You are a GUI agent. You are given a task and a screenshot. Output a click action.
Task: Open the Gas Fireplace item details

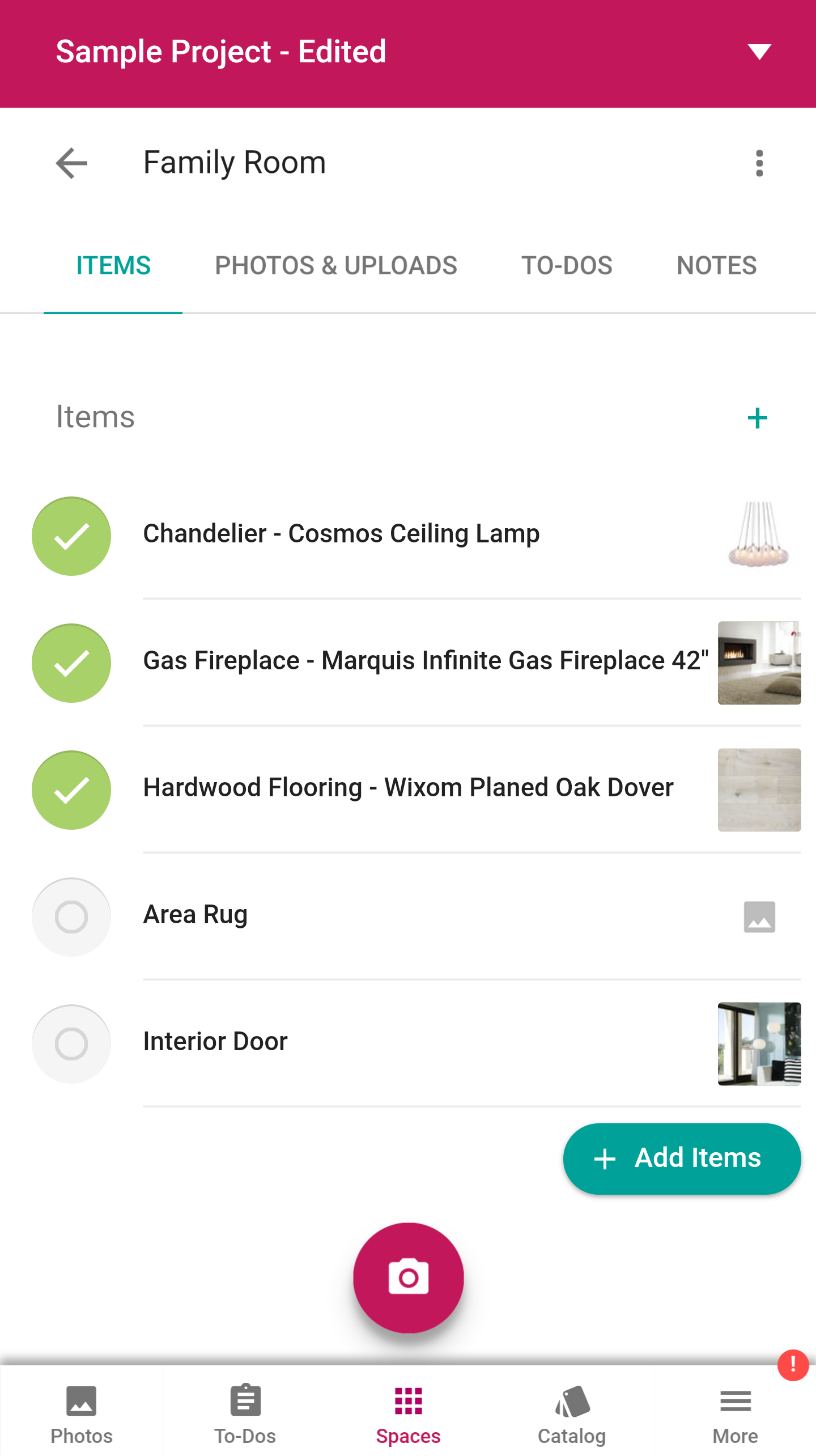coord(425,661)
